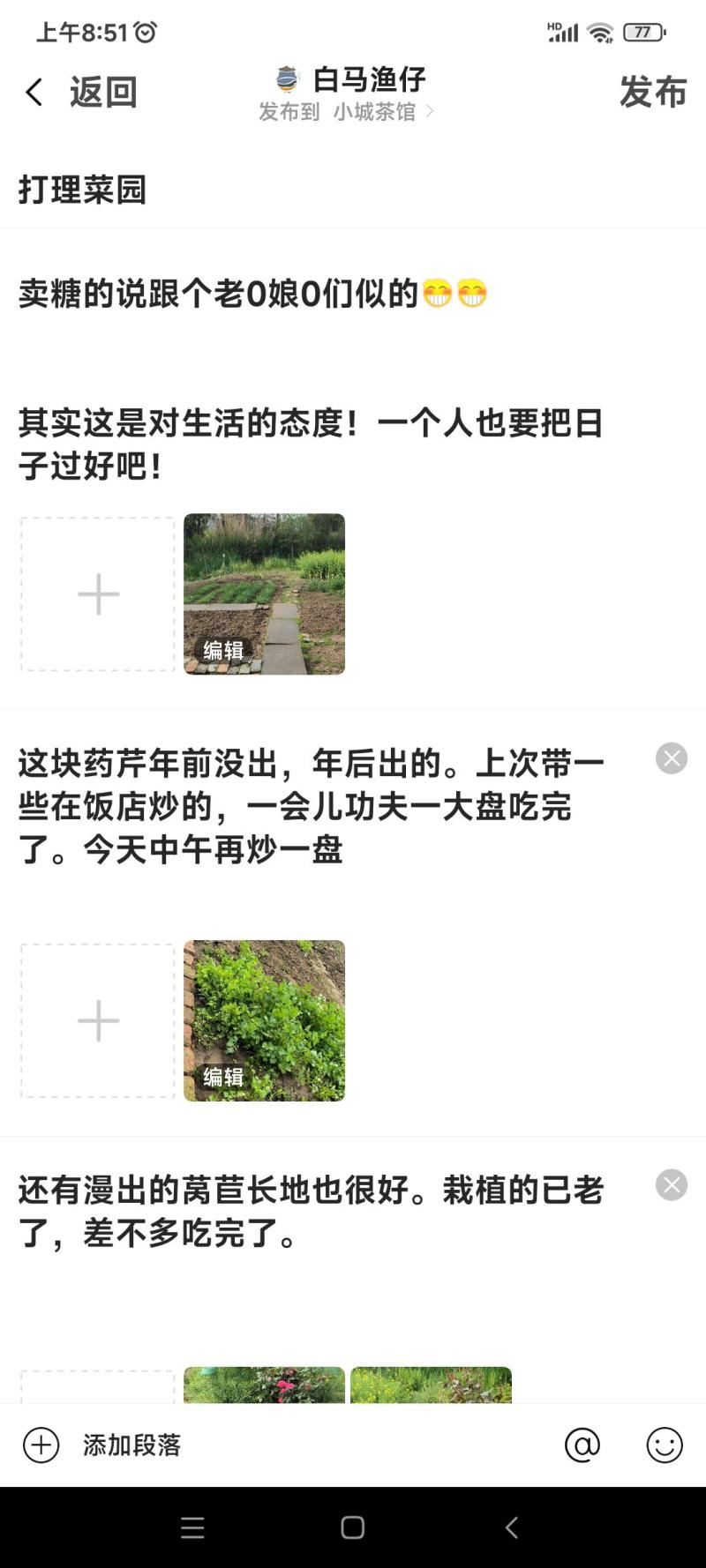Screen dimensions: 706x1568
Task: Go to the system home screen
Action: [x=353, y=1527]
